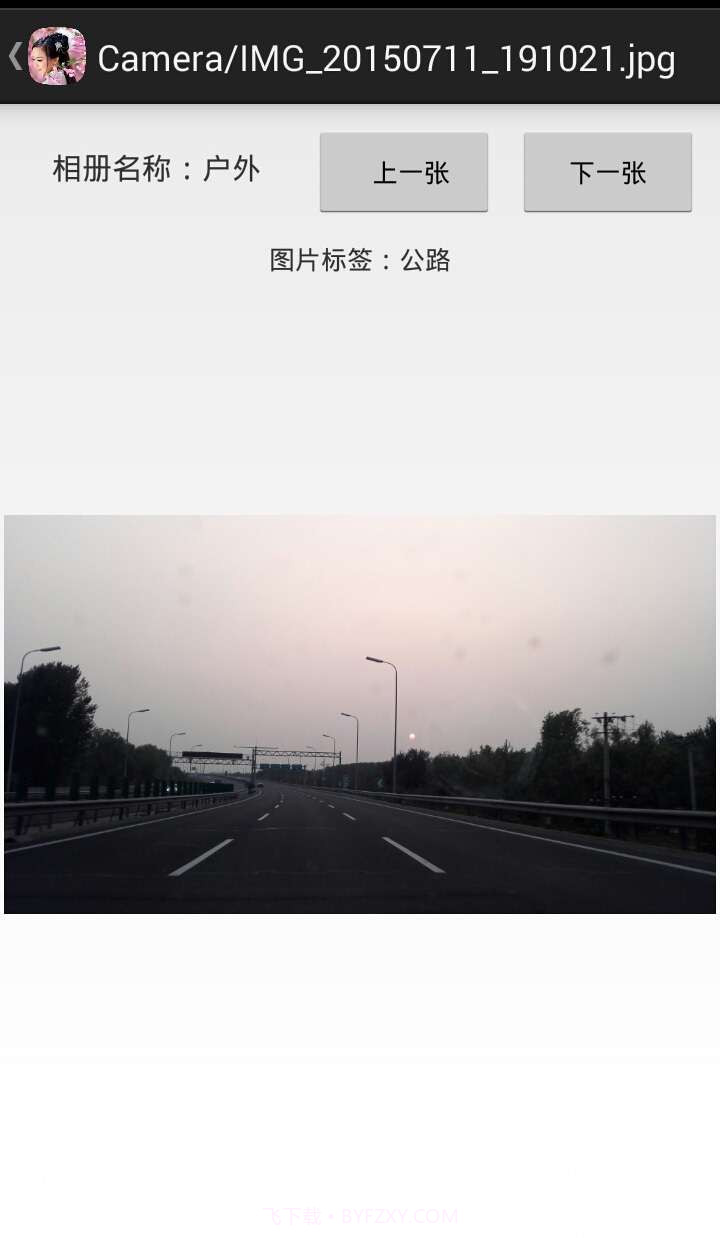Tap the displayed road photograph

360,714
